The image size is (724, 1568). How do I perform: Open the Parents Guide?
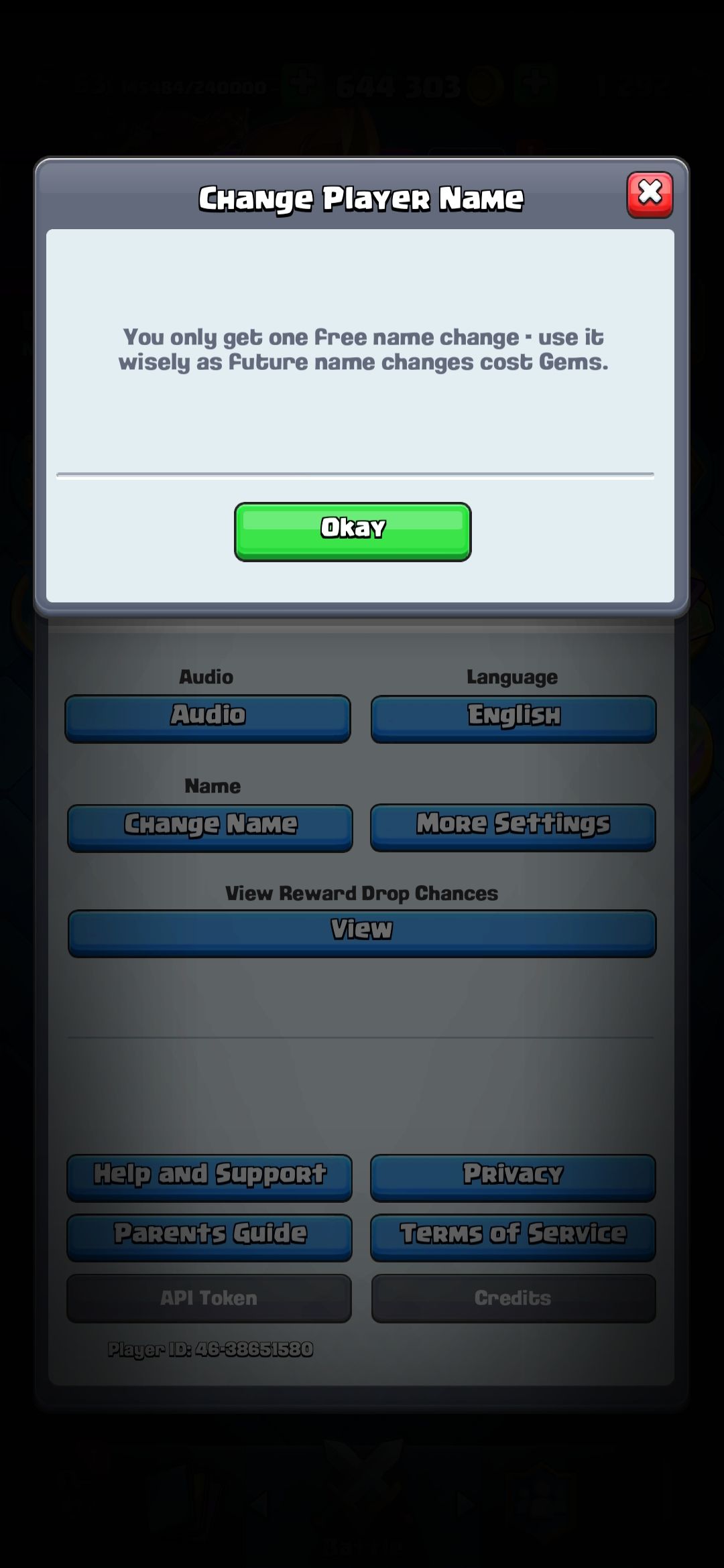(209, 1237)
